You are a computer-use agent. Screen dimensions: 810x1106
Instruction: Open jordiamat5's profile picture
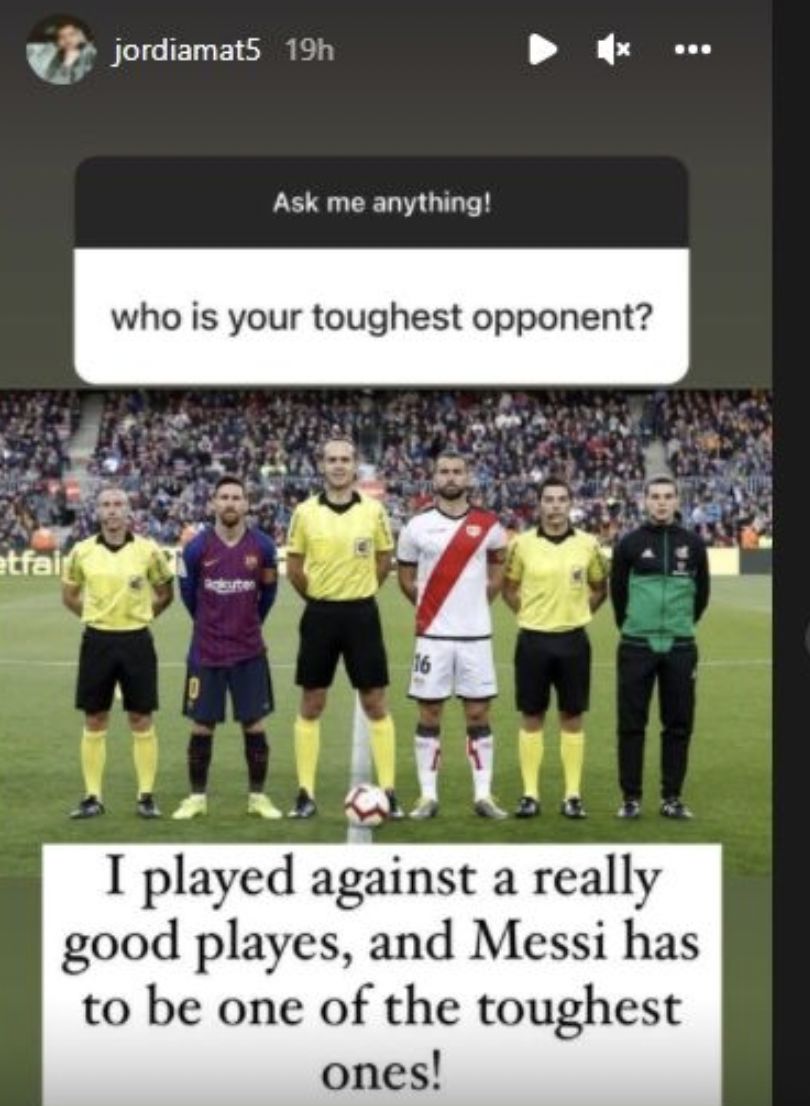(x=61, y=50)
